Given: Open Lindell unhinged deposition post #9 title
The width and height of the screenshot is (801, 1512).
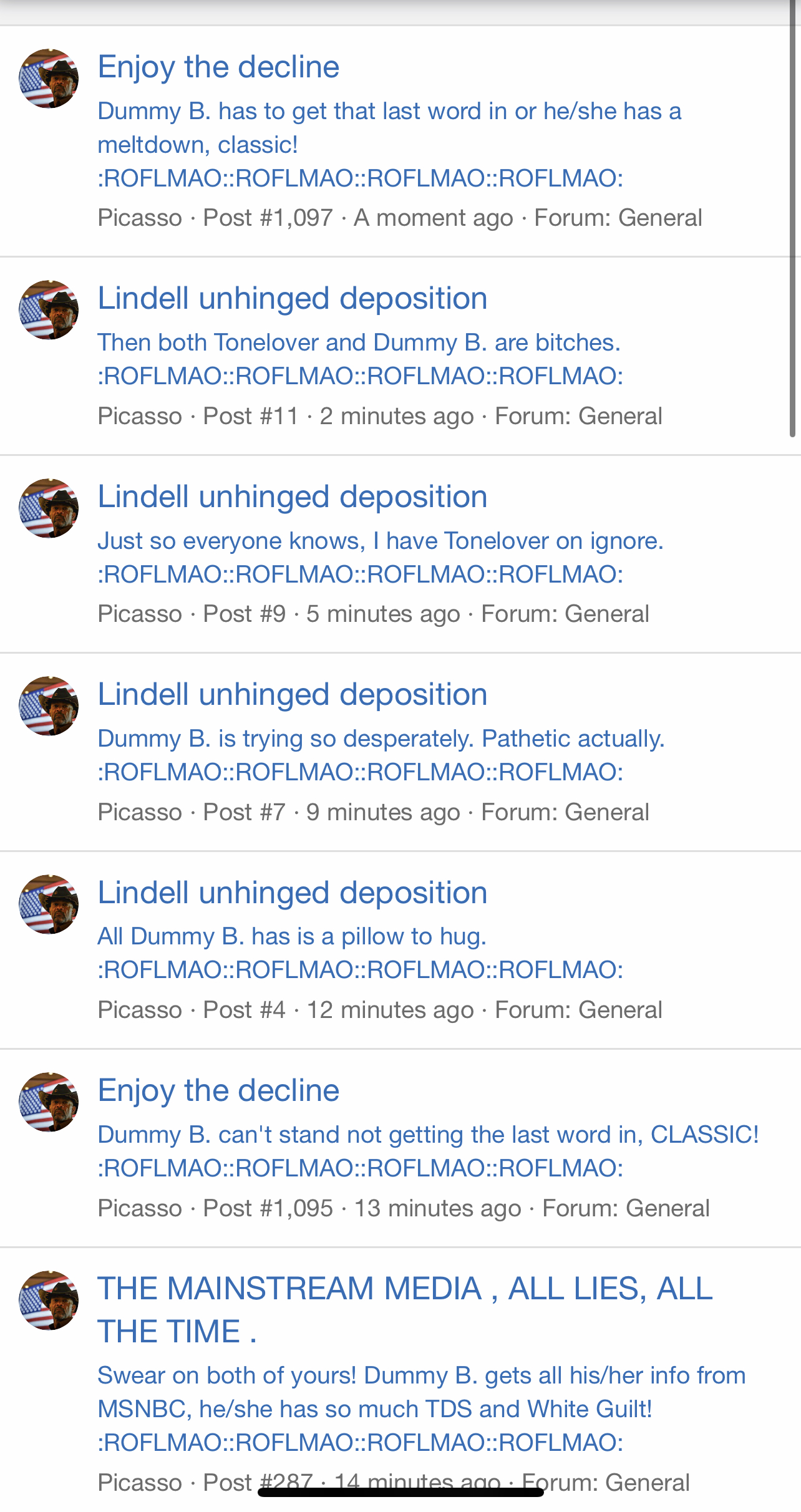Looking at the screenshot, I should (x=292, y=497).
